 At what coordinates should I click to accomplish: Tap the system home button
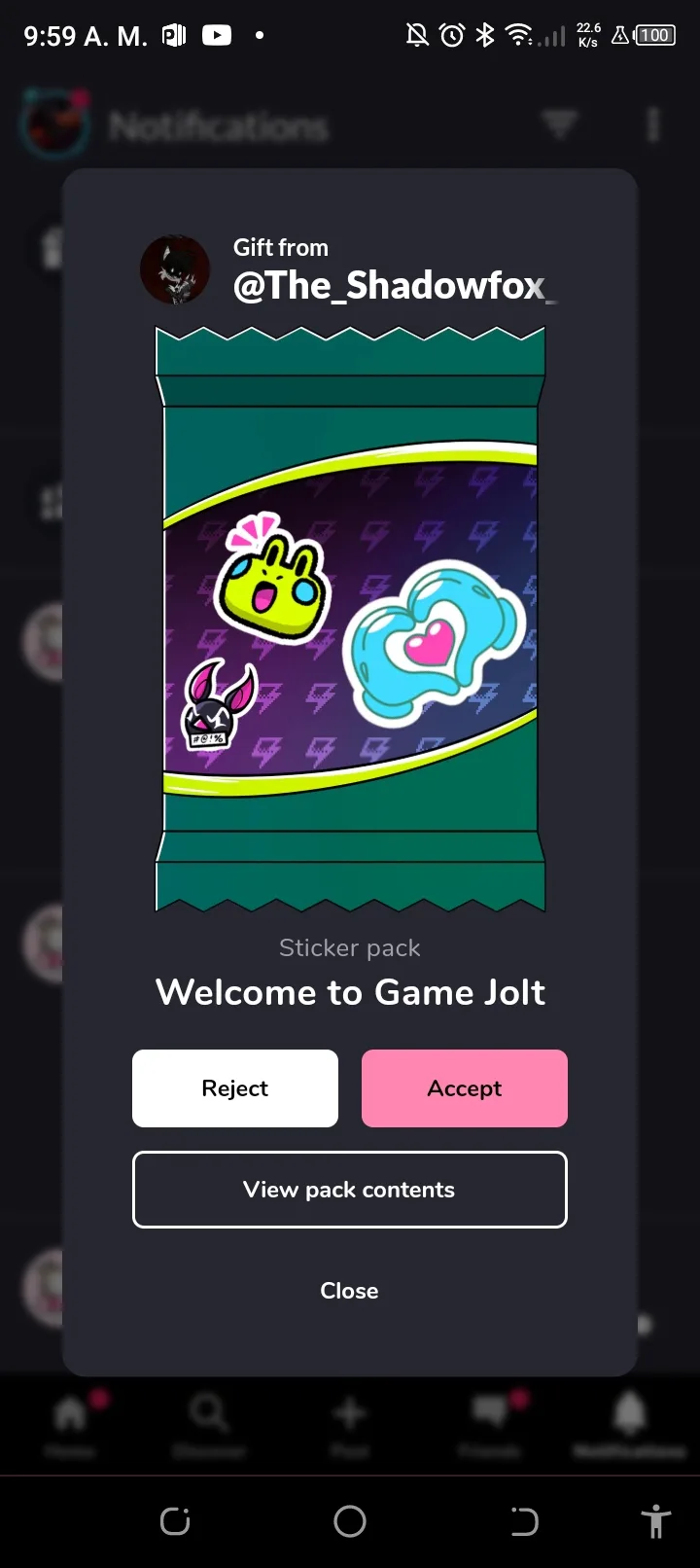tap(350, 1520)
